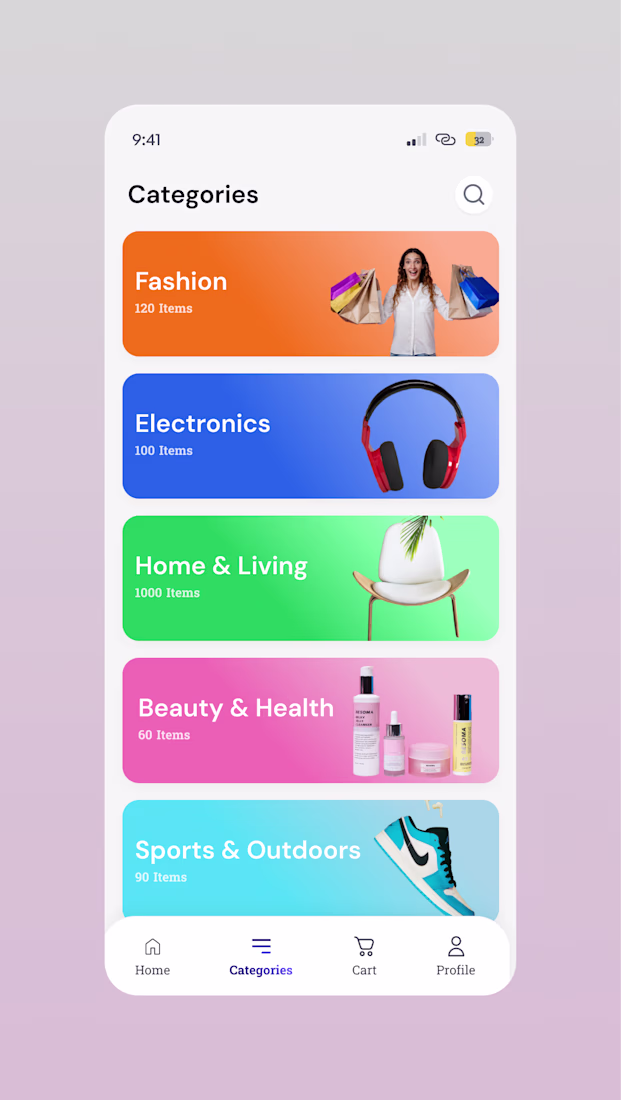The image size is (621, 1100).
Task: Switch to the Home tab
Action: [x=152, y=957]
